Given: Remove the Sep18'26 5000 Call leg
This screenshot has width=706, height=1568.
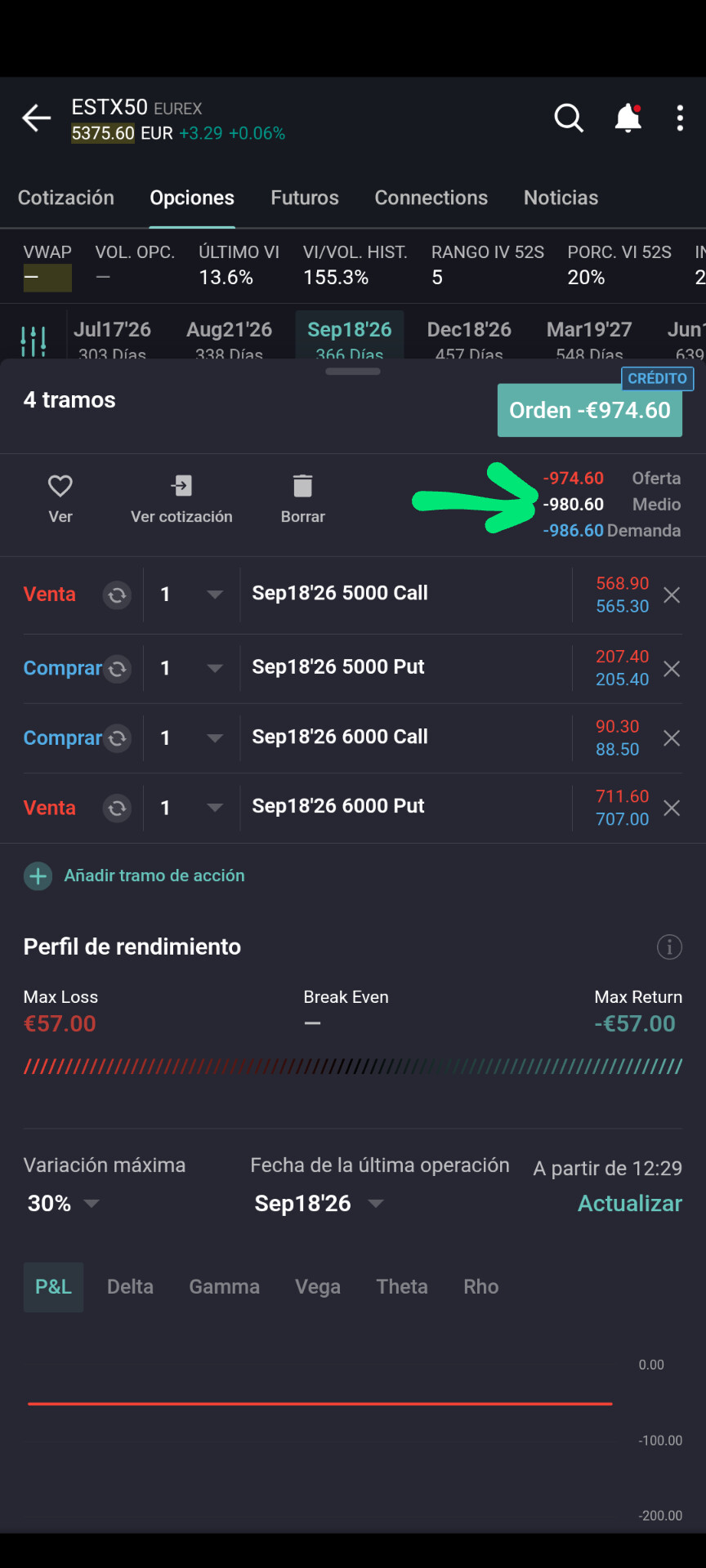Looking at the screenshot, I should (x=672, y=595).
